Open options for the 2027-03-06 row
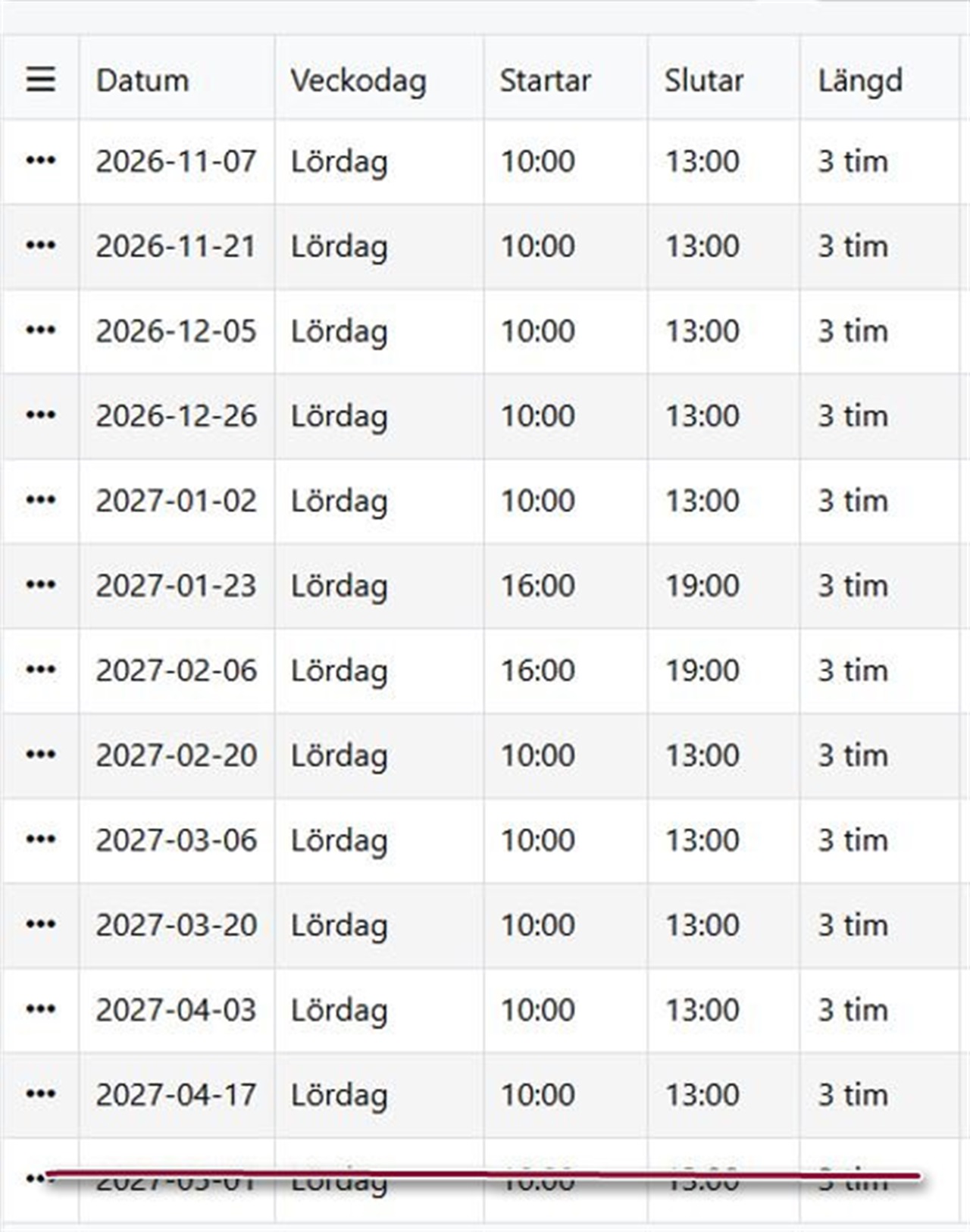This screenshot has width=970, height=1232. [x=41, y=840]
